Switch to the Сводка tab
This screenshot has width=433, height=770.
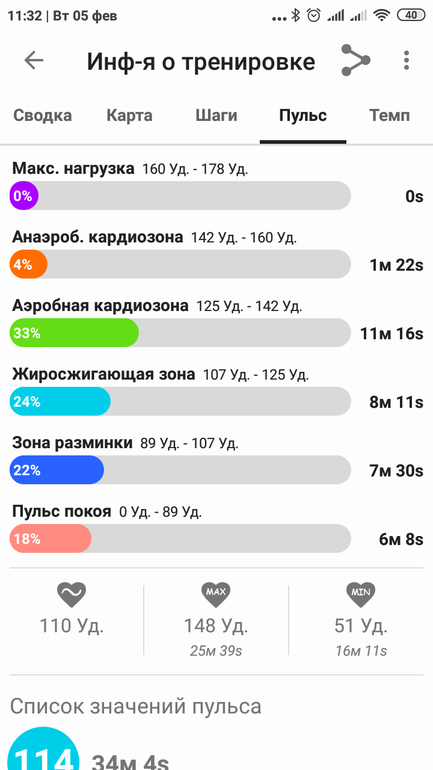pos(42,116)
